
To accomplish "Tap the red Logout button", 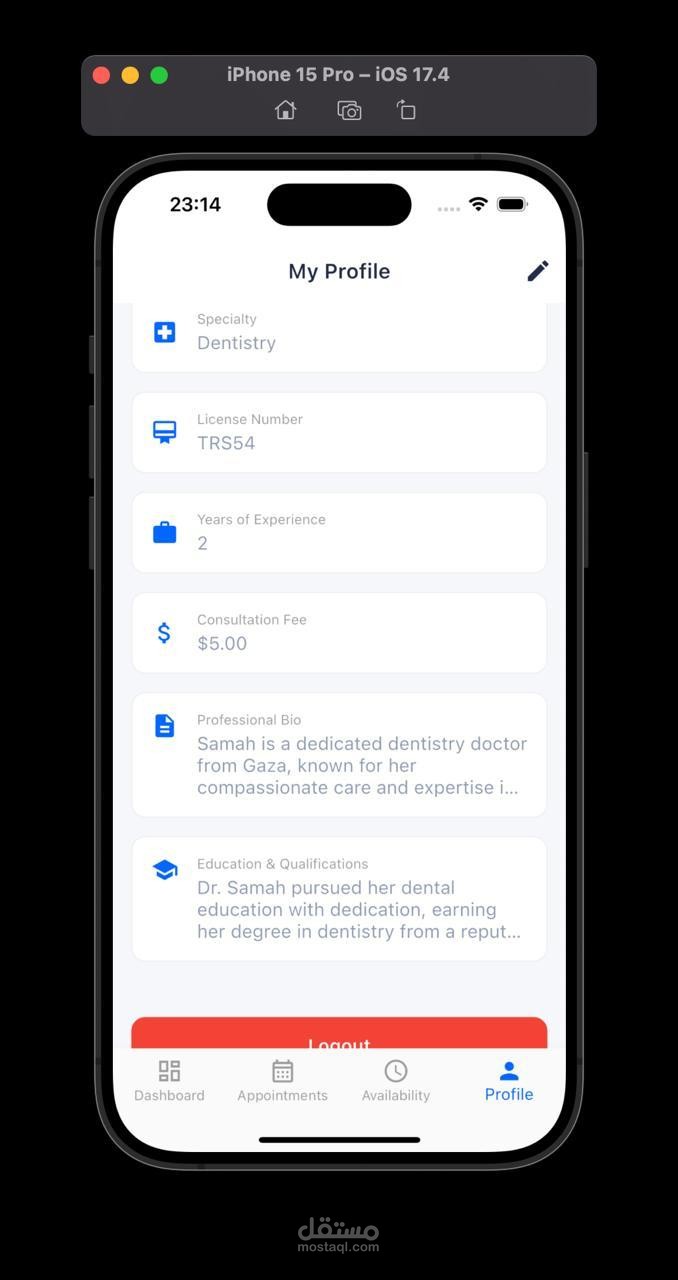I will click(x=339, y=1033).
